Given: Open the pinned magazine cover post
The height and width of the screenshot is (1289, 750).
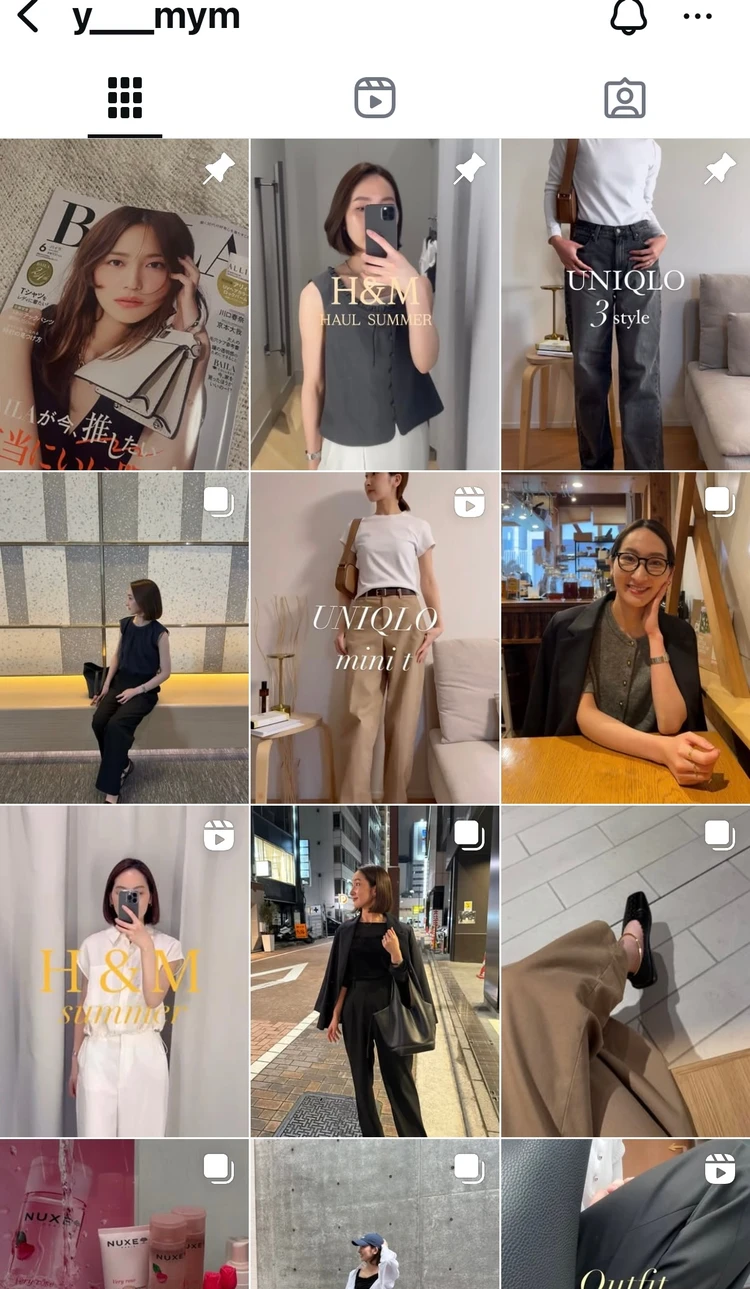Looking at the screenshot, I should coord(124,305).
